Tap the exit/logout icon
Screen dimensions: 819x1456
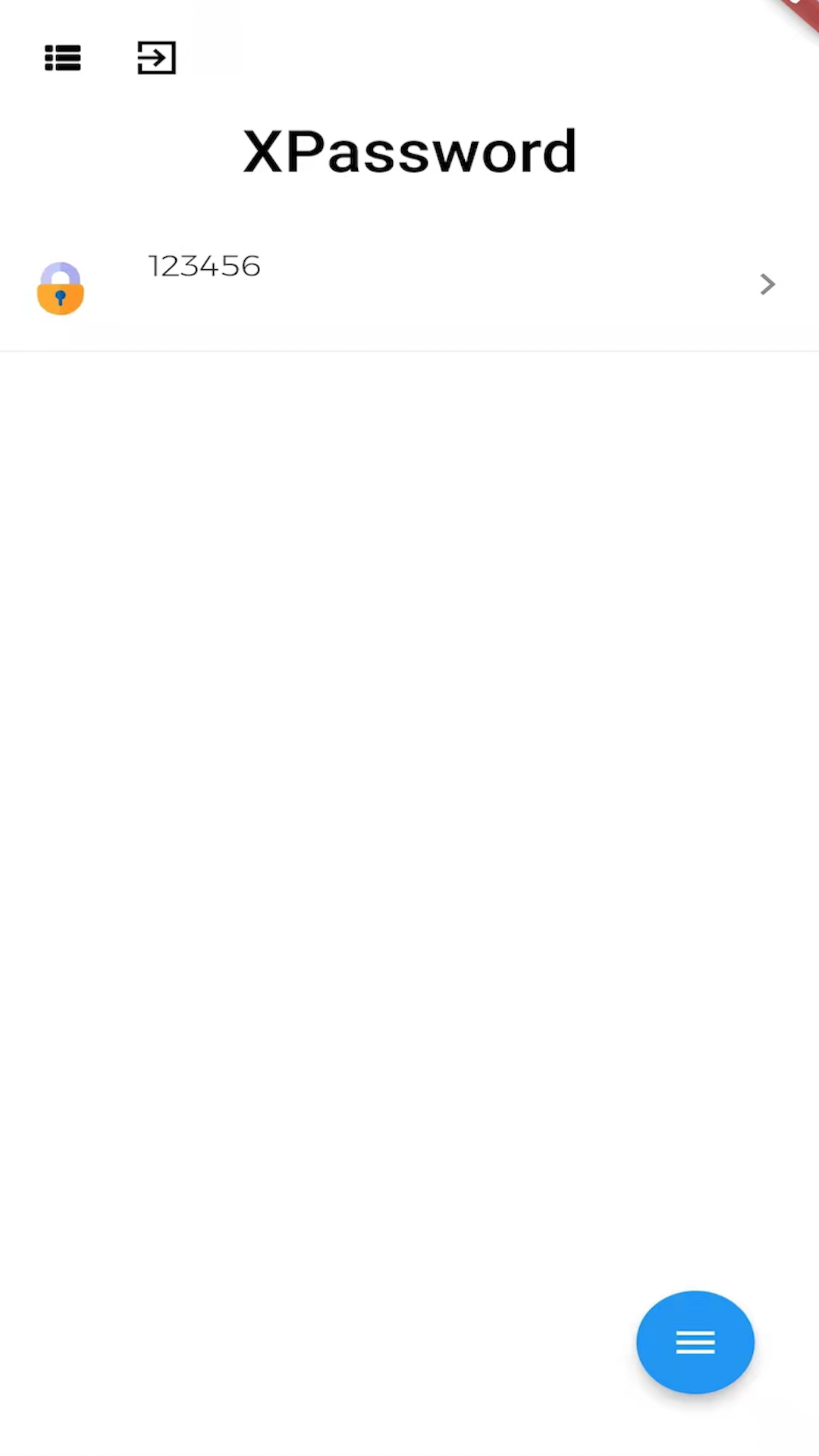point(156,58)
